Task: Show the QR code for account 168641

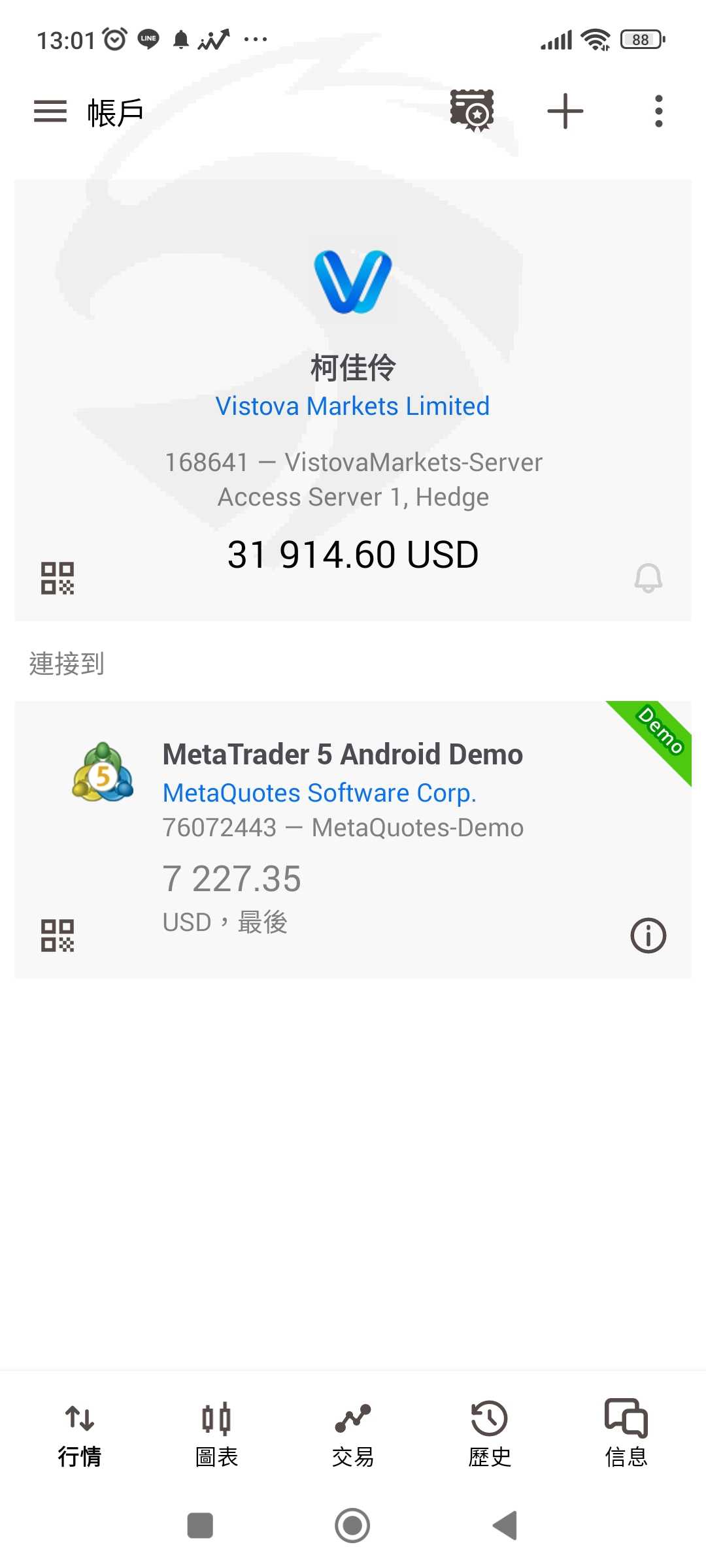Action: pos(58,578)
